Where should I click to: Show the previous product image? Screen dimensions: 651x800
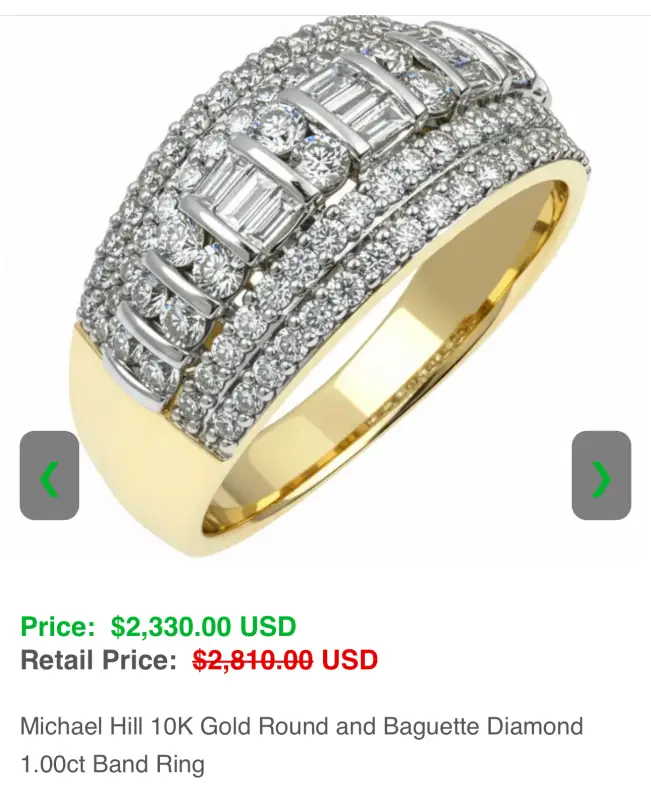point(49,476)
